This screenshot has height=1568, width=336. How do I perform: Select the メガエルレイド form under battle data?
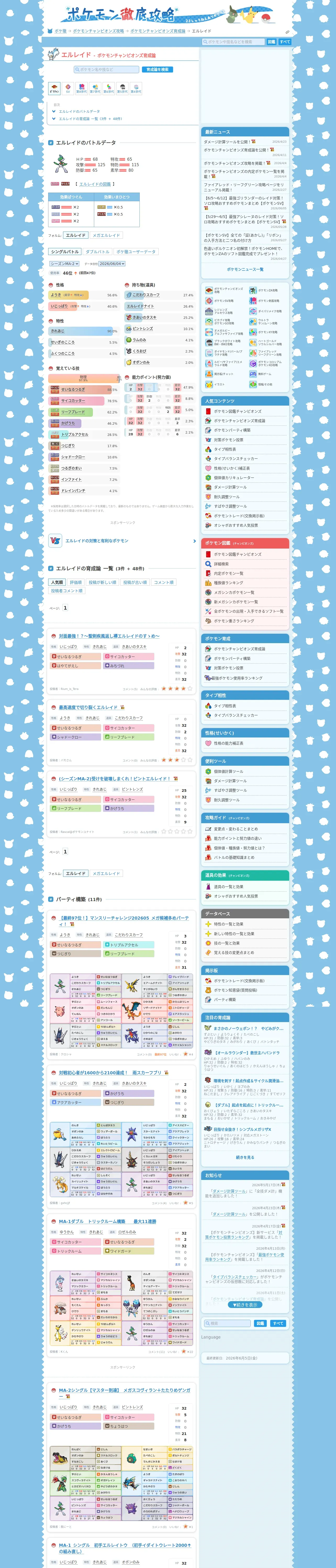106,235
